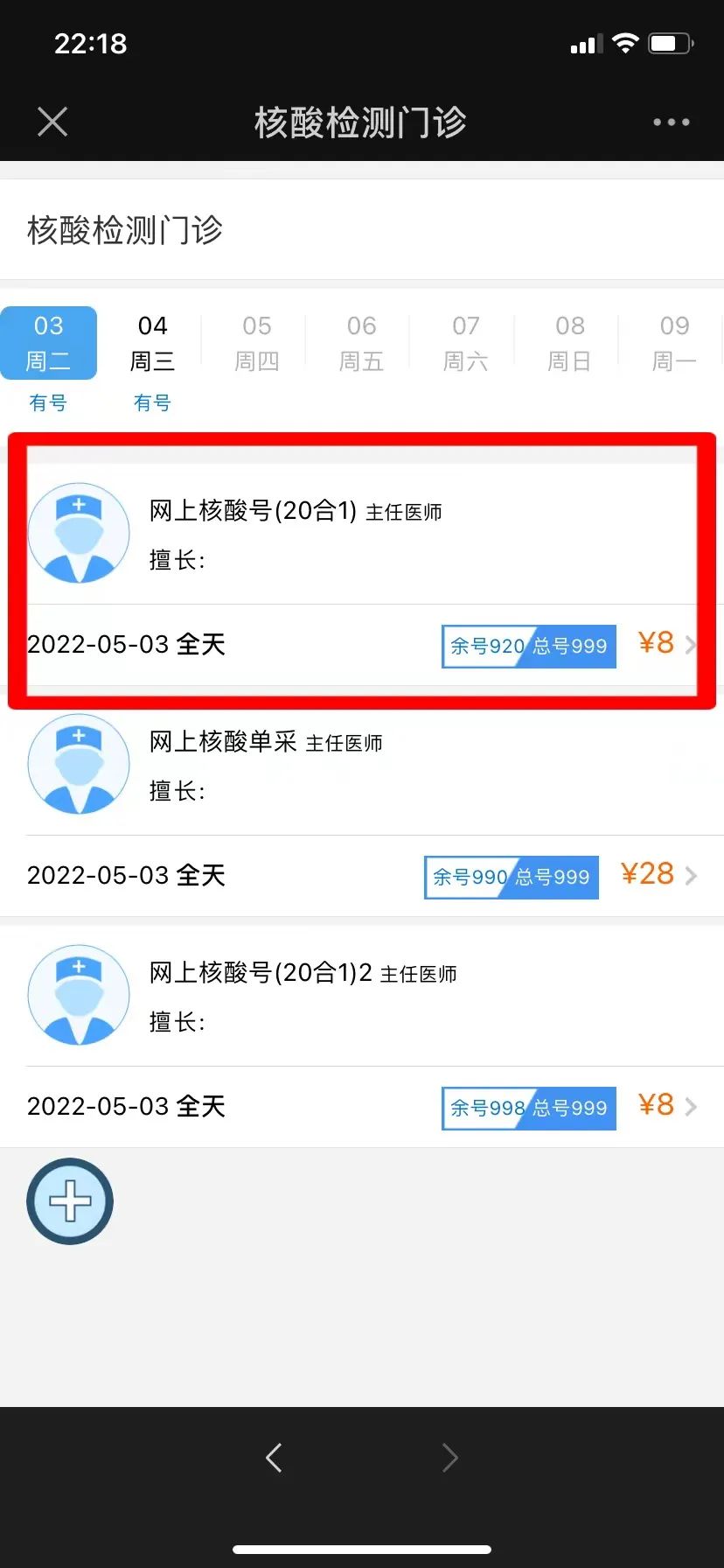The image size is (724, 1568).
Task: Select date 09 周一
Action: [x=674, y=343]
